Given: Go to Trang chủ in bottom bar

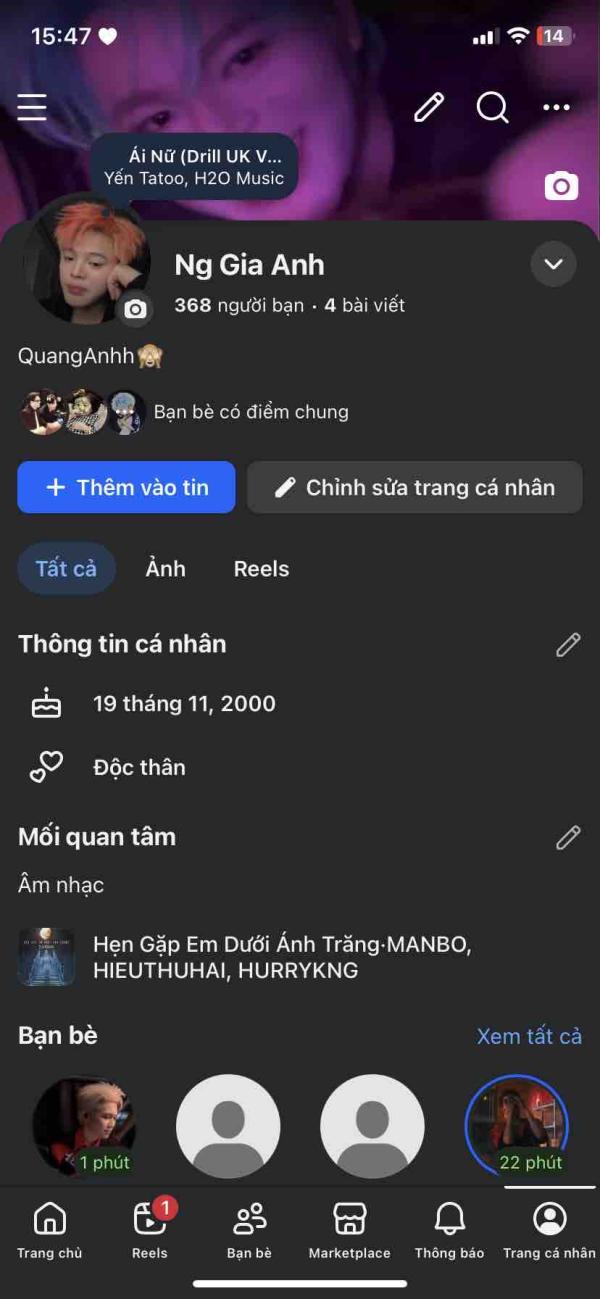Looking at the screenshot, I should point(49,1230).
